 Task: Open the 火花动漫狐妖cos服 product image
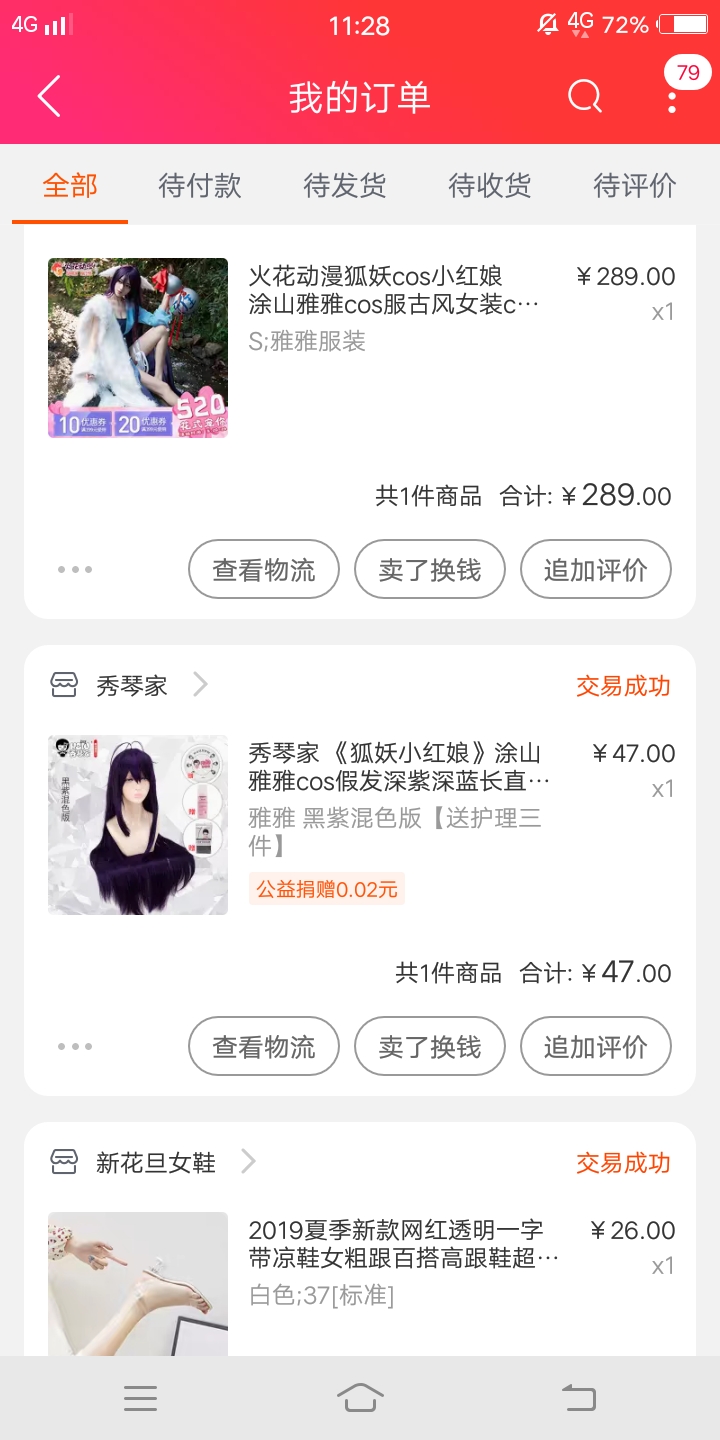pos(138,348)
